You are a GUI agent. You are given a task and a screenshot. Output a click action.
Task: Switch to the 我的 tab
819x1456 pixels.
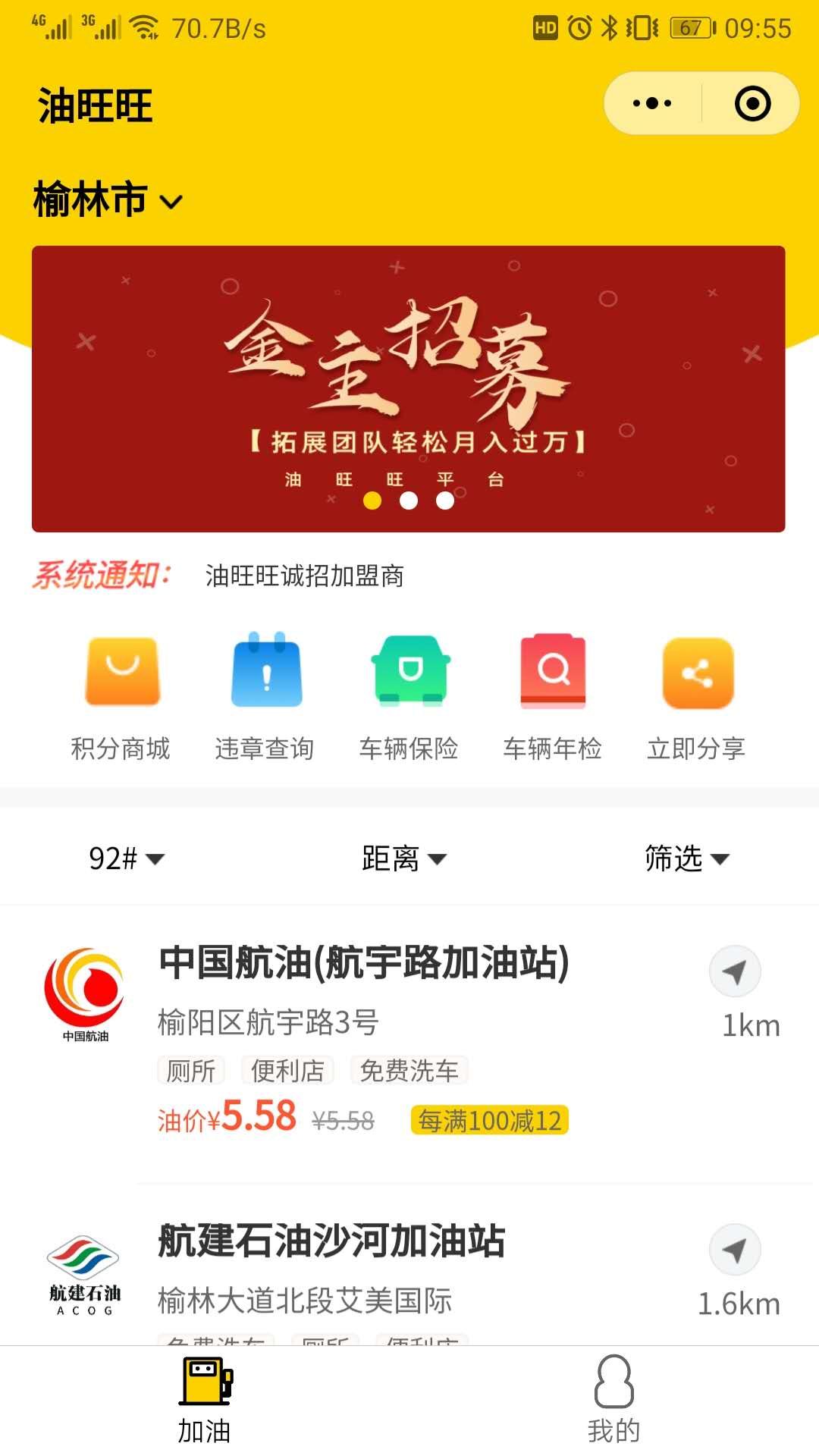613,1400
